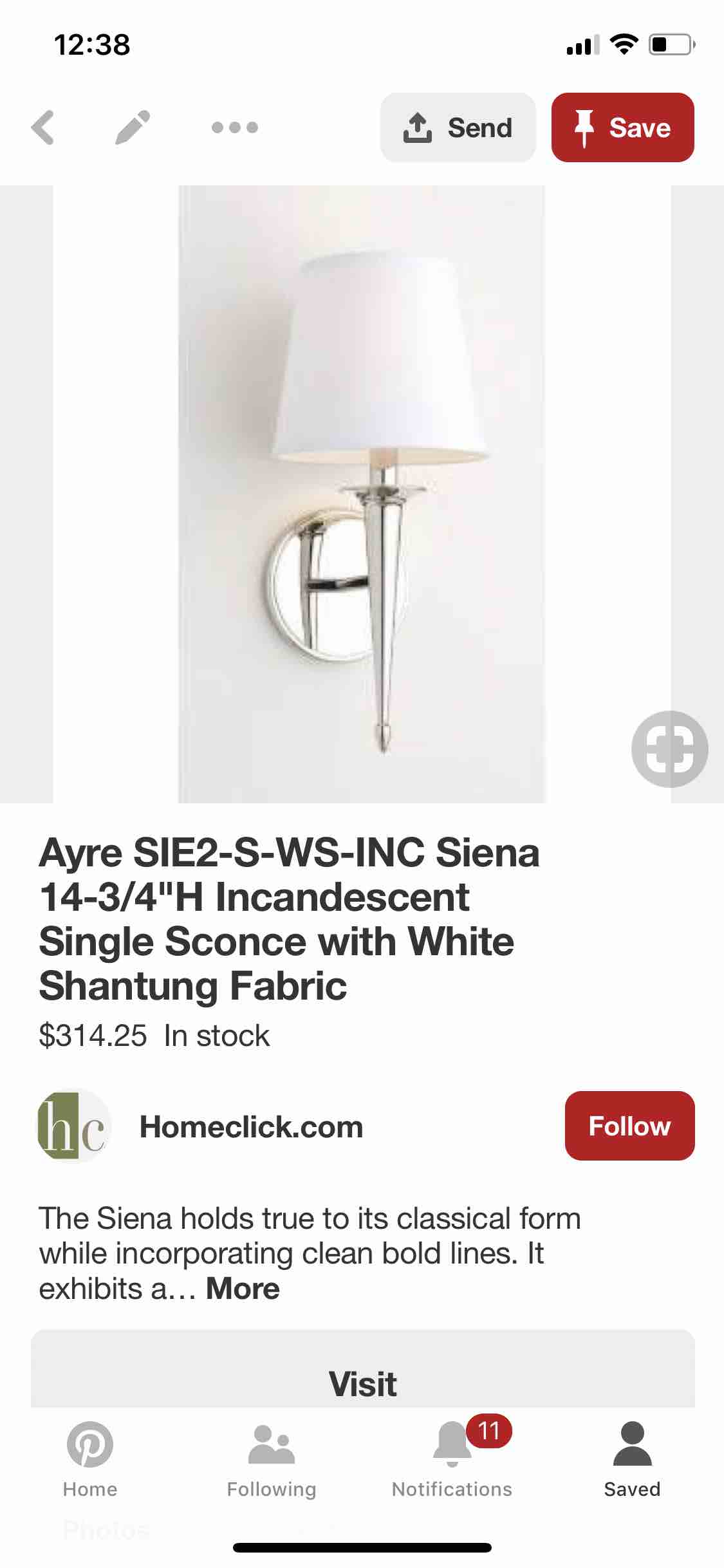Switch to the Saved tab

pyautogui.click(x=632, y=1459)
